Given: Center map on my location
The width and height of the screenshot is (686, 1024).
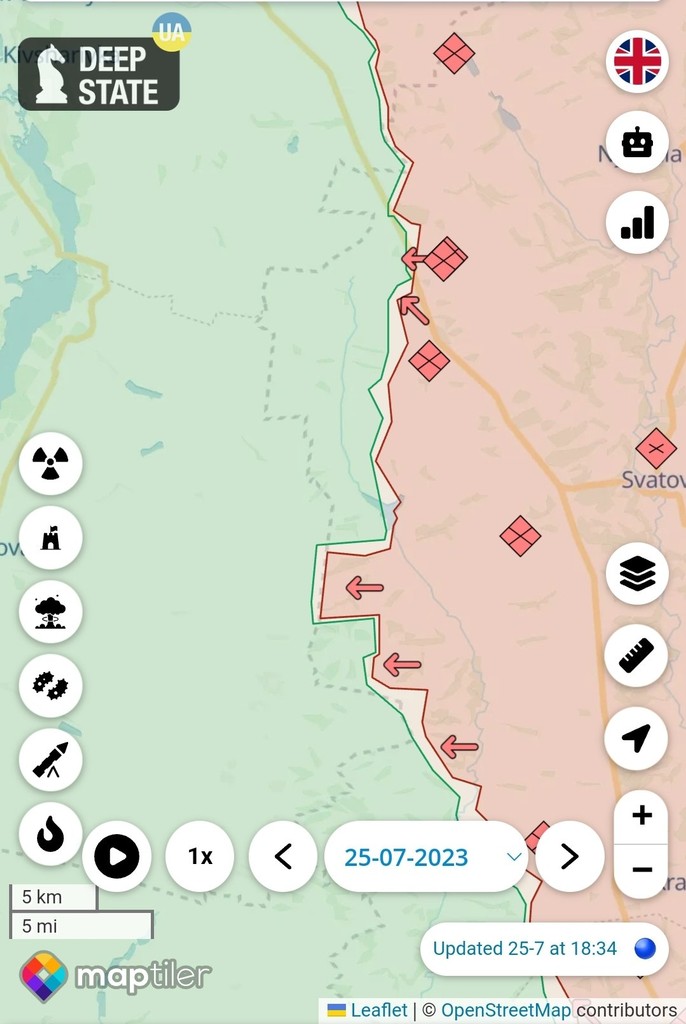Looking at the screenshot, I should (x=636, y=738).
